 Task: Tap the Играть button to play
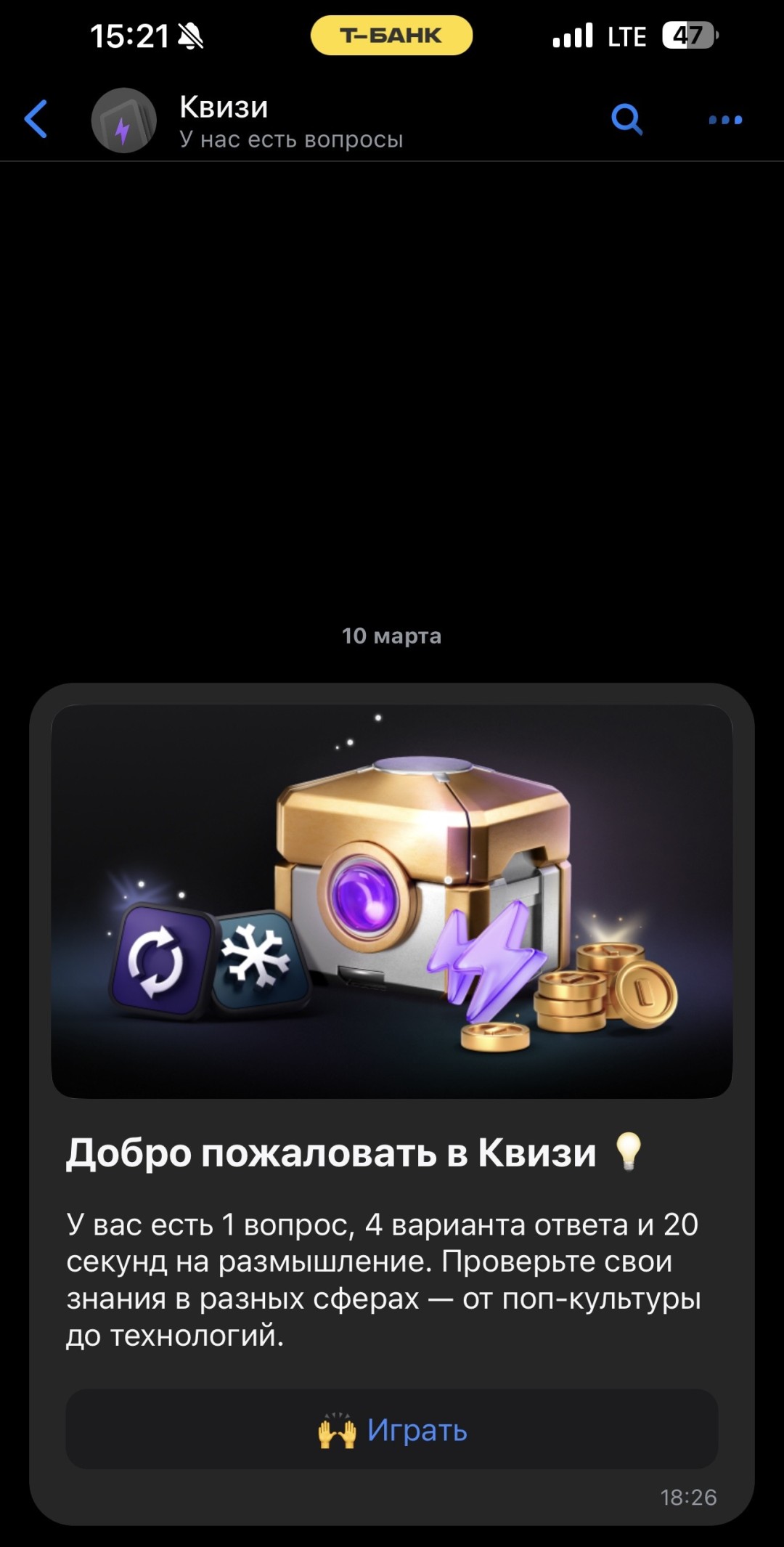392,1430
